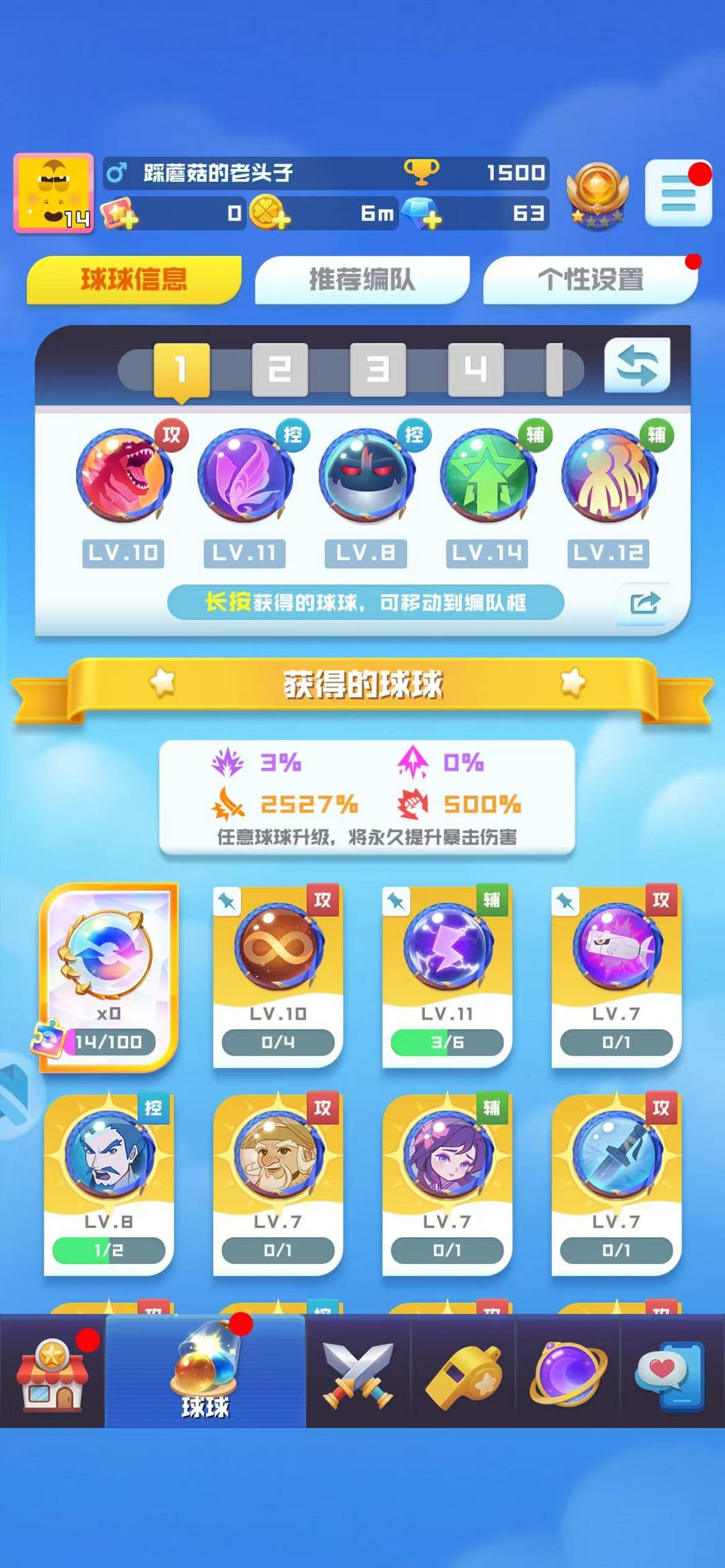Switch to the 个性设置 tab
Image resolution: width=725 pixels, height=1568 pixels.
pyautogui.click(x=590, y=279)
